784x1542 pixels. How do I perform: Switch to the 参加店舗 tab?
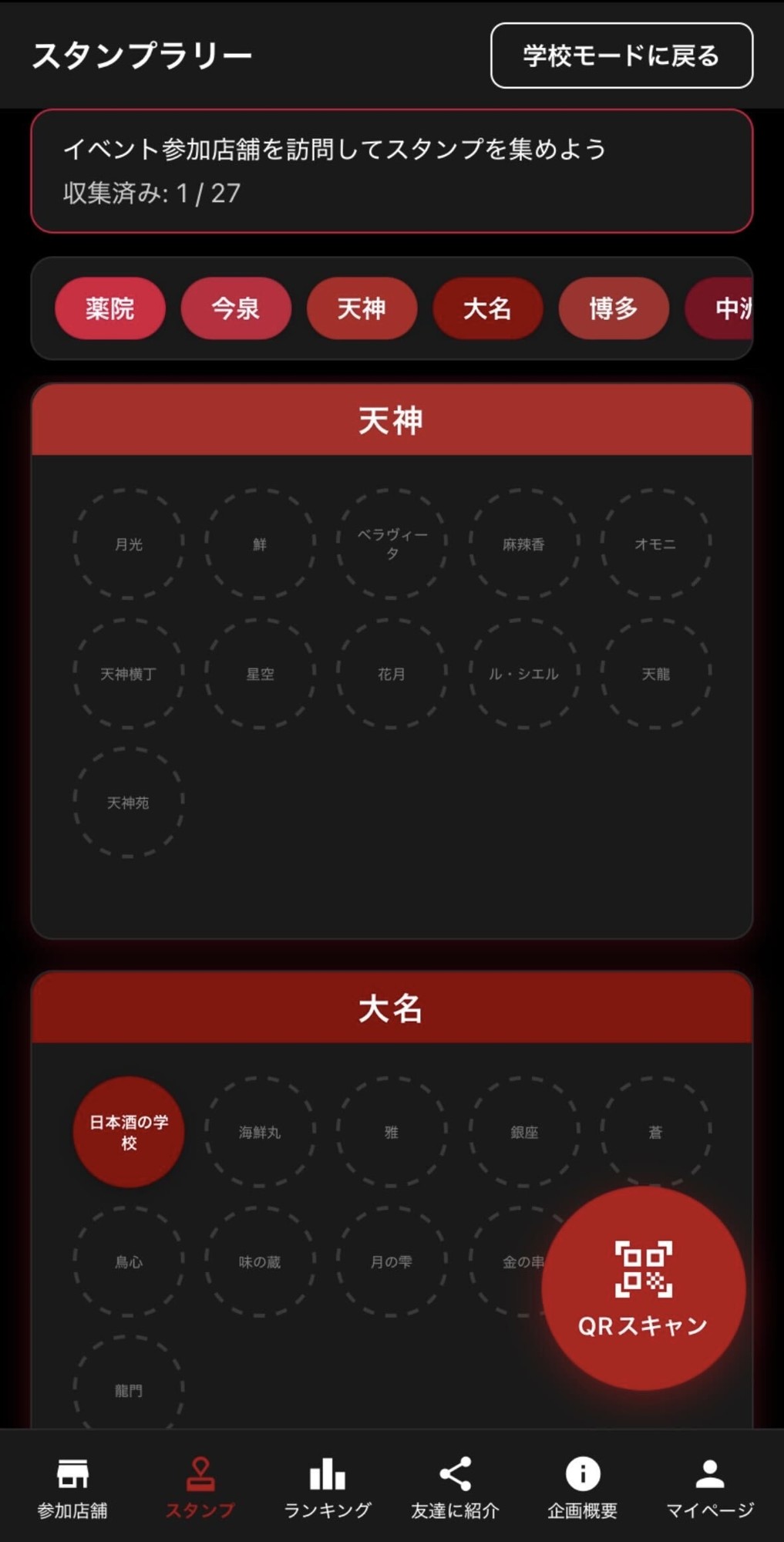point(72,1487)
